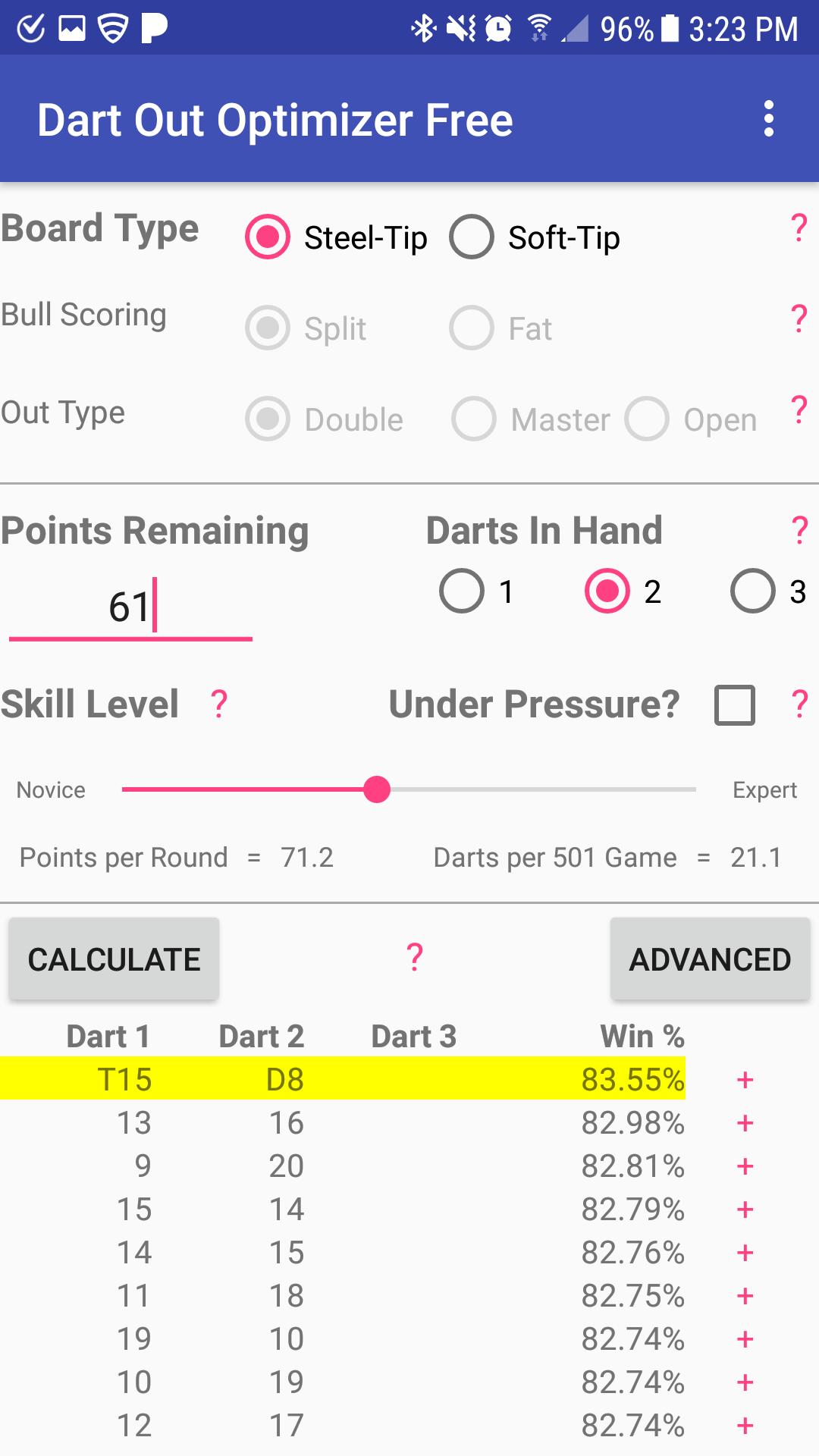
Task: Check the Under Pressure box
Action: coord(734,704)
